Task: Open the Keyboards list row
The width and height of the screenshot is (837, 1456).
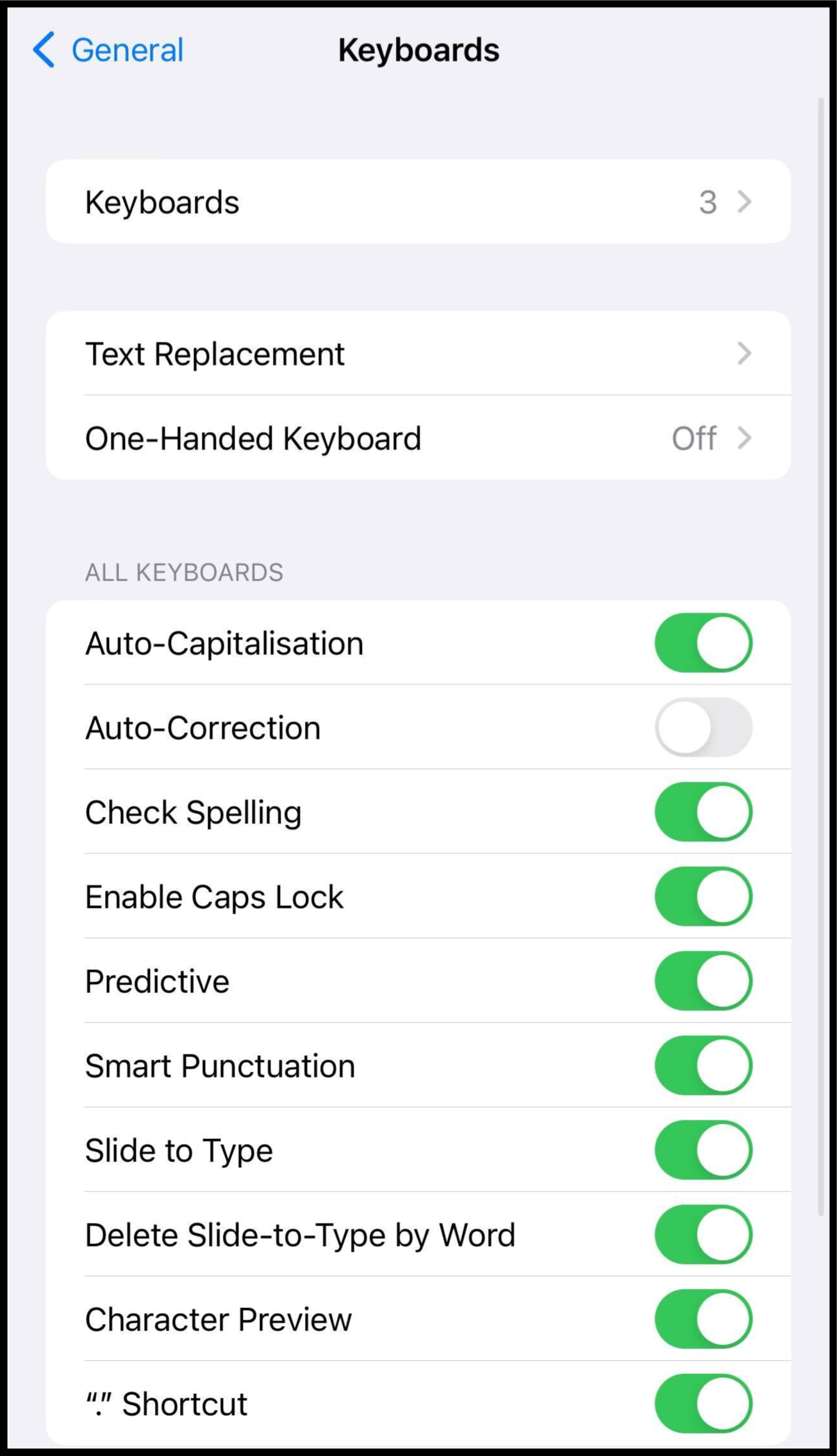Action: click(418, 202)
